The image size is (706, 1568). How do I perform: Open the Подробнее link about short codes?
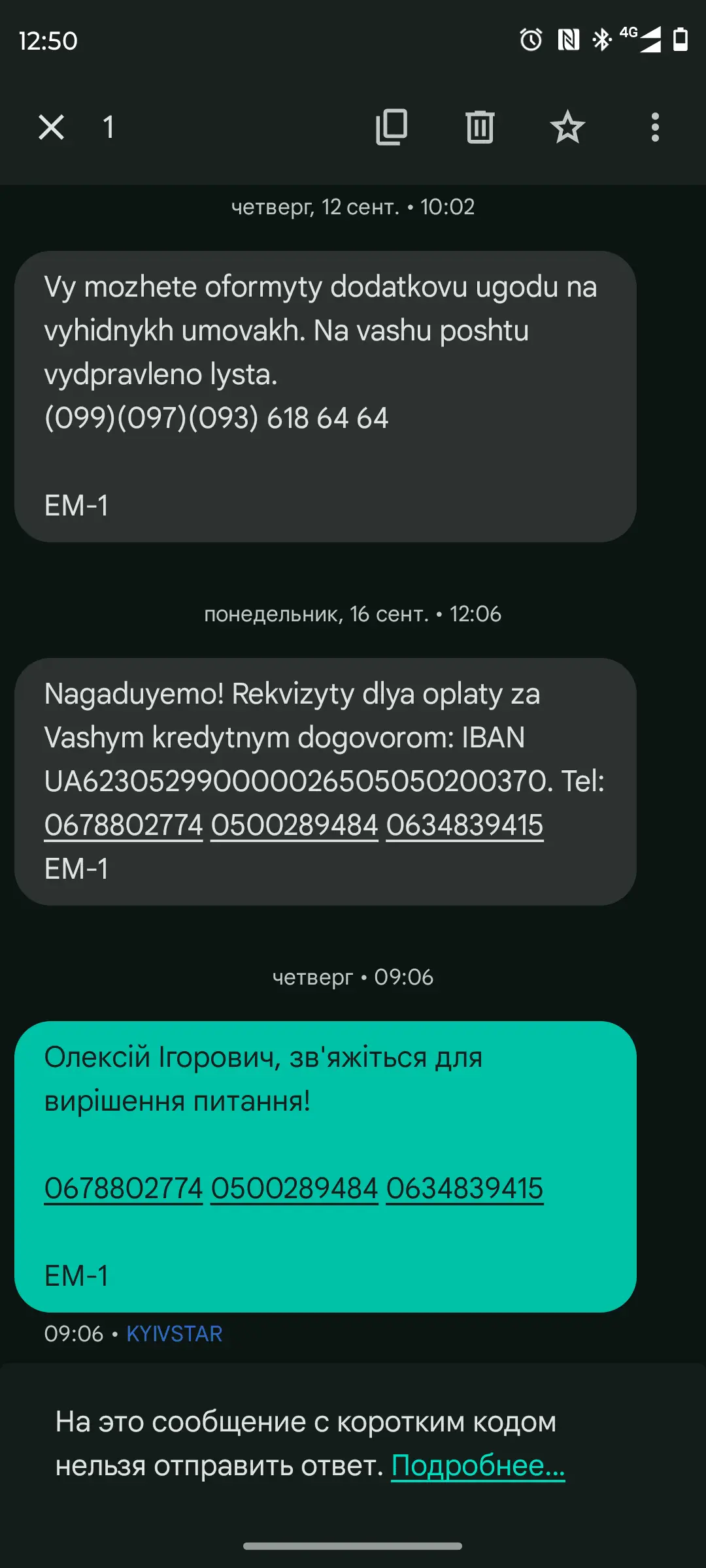pyautogui.click(x=478, y=1465)
